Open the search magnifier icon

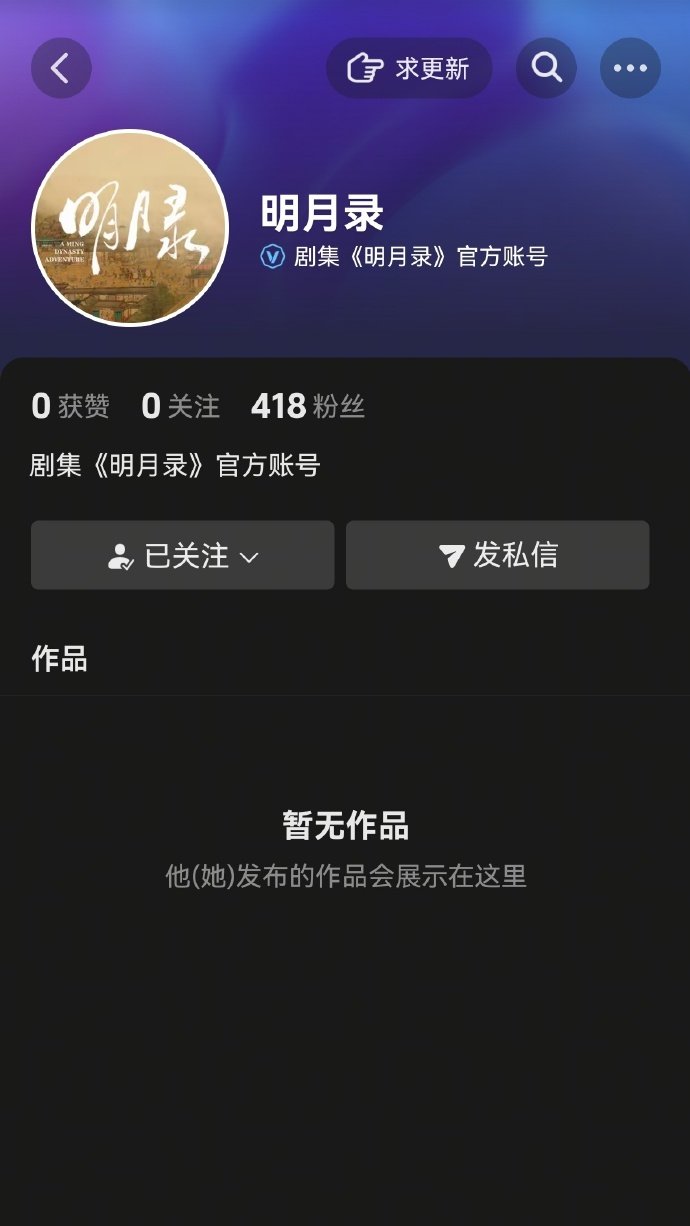pyautogui.click(x=546, y=68)
